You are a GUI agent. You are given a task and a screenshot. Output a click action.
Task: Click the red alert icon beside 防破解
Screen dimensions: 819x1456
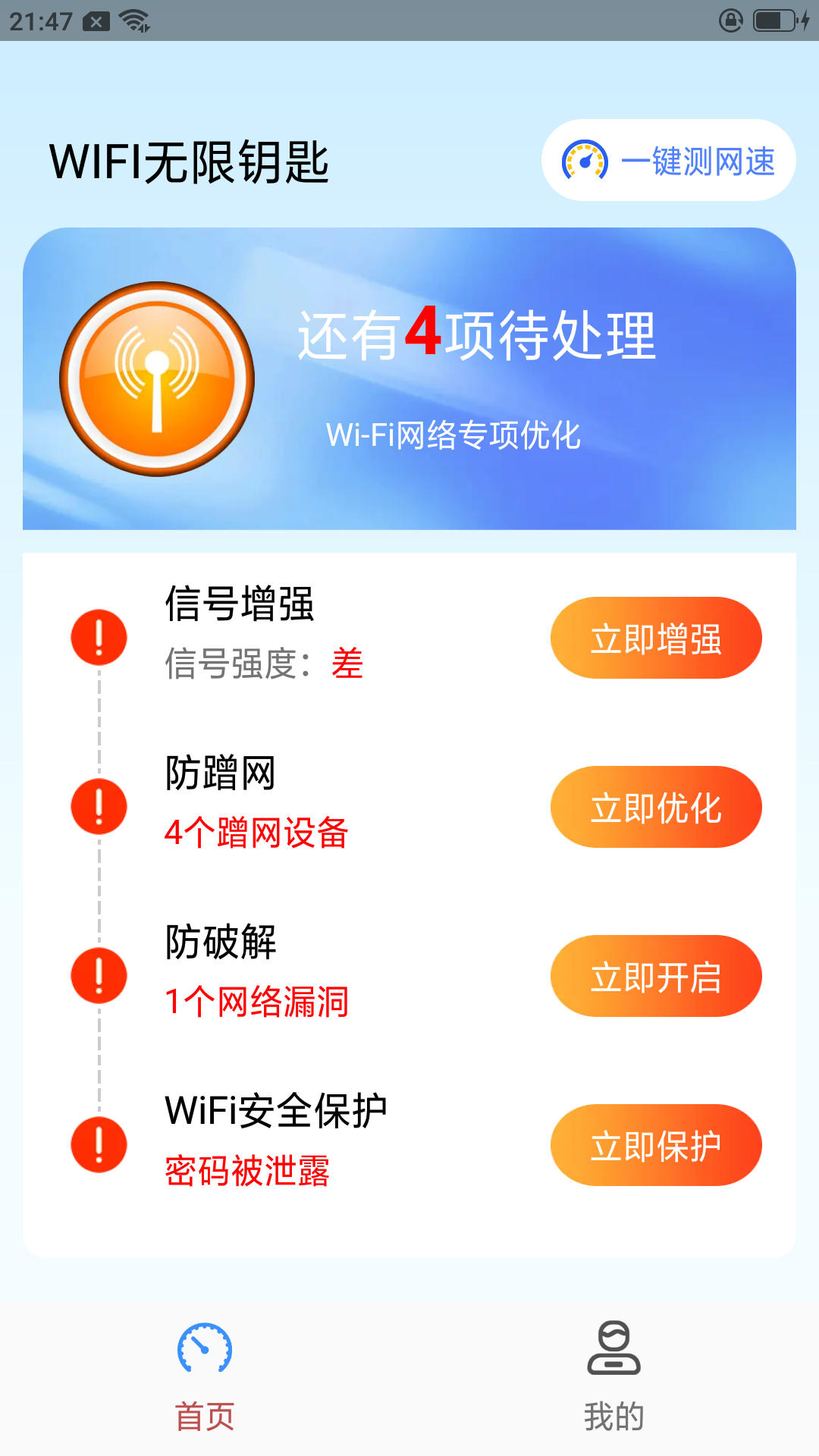click(98, 975)
